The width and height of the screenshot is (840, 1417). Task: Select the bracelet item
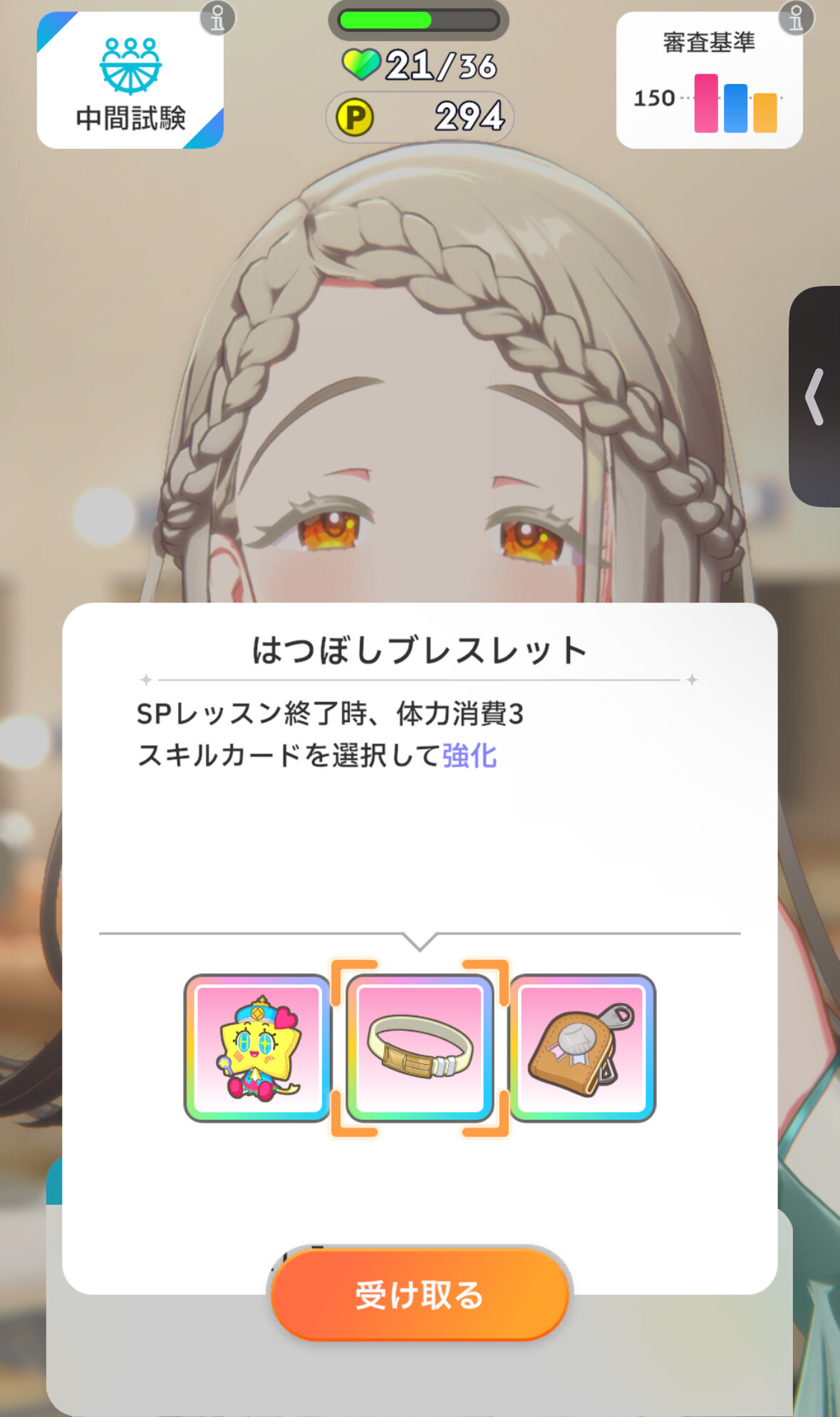click(x=420, y=1048)
